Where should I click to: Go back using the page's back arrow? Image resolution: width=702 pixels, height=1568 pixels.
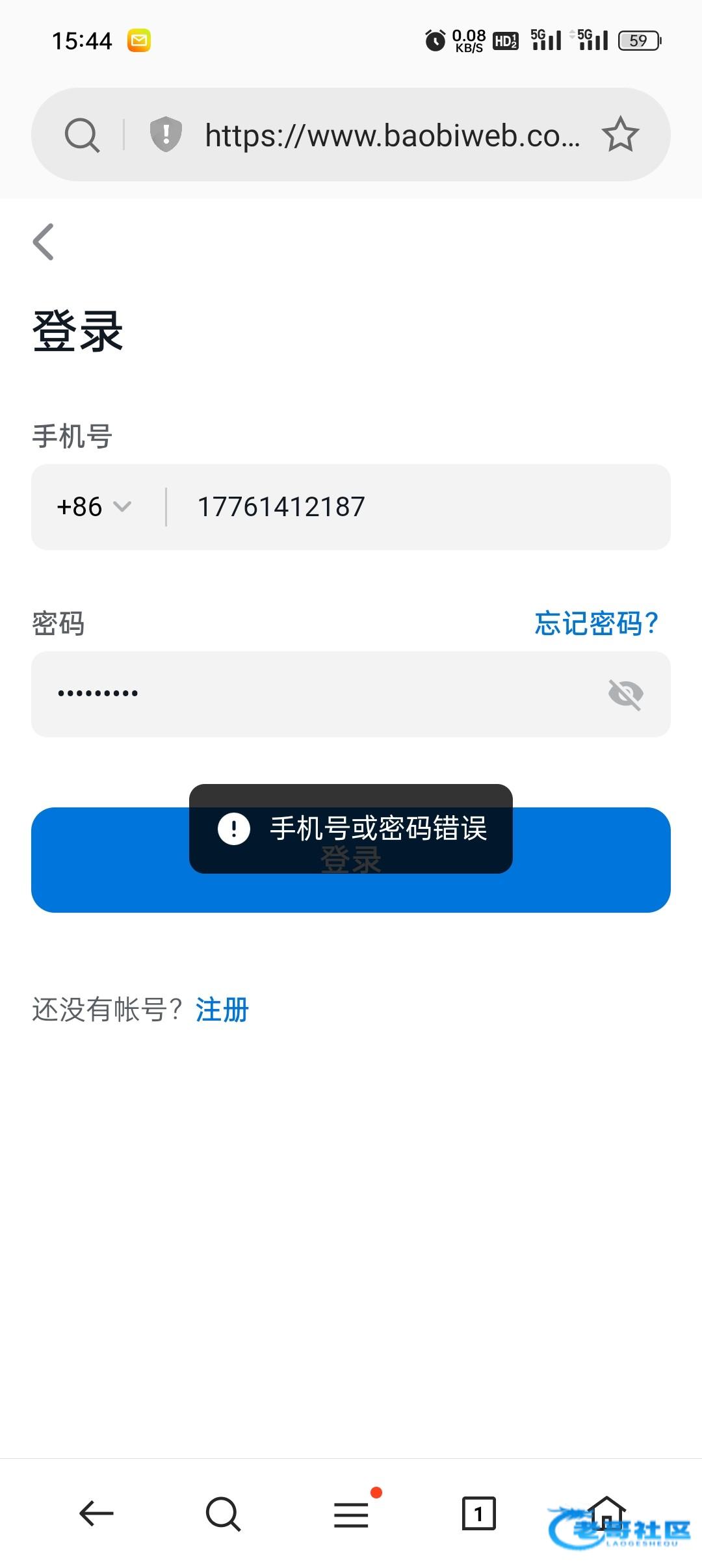pos(44,242)
